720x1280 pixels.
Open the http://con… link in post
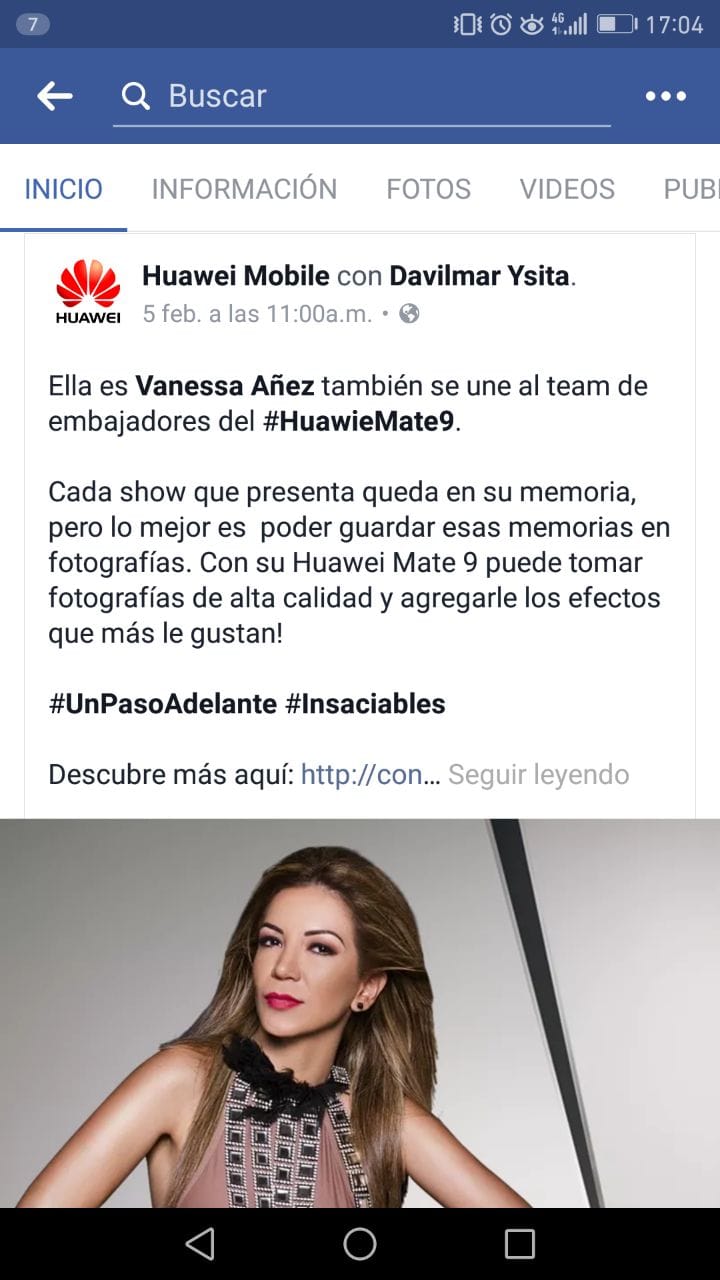370,774
